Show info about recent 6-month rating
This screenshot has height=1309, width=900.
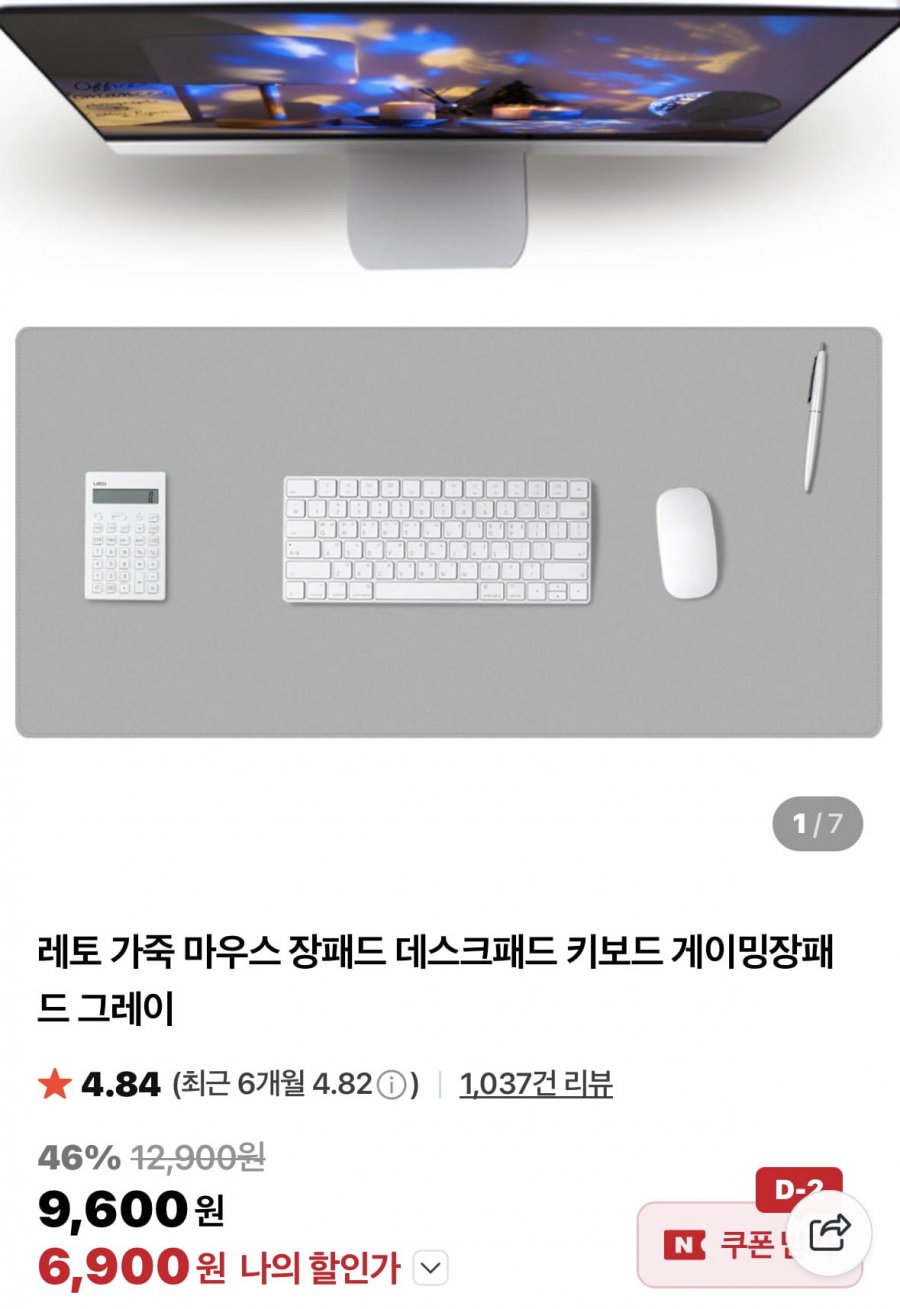pyautogui.click(x=394, y=1085)
